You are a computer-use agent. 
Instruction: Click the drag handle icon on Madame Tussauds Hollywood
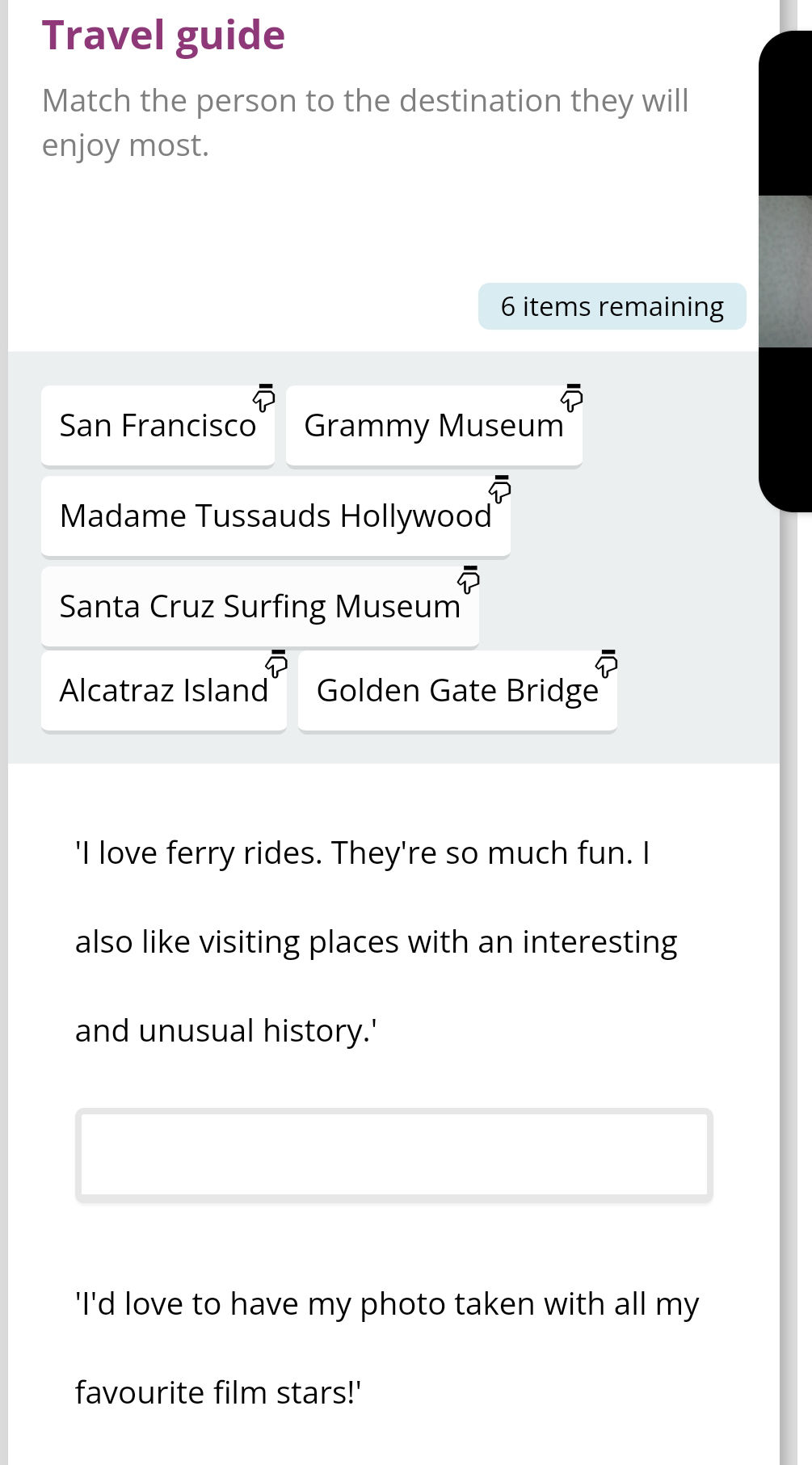pos(499,489)
